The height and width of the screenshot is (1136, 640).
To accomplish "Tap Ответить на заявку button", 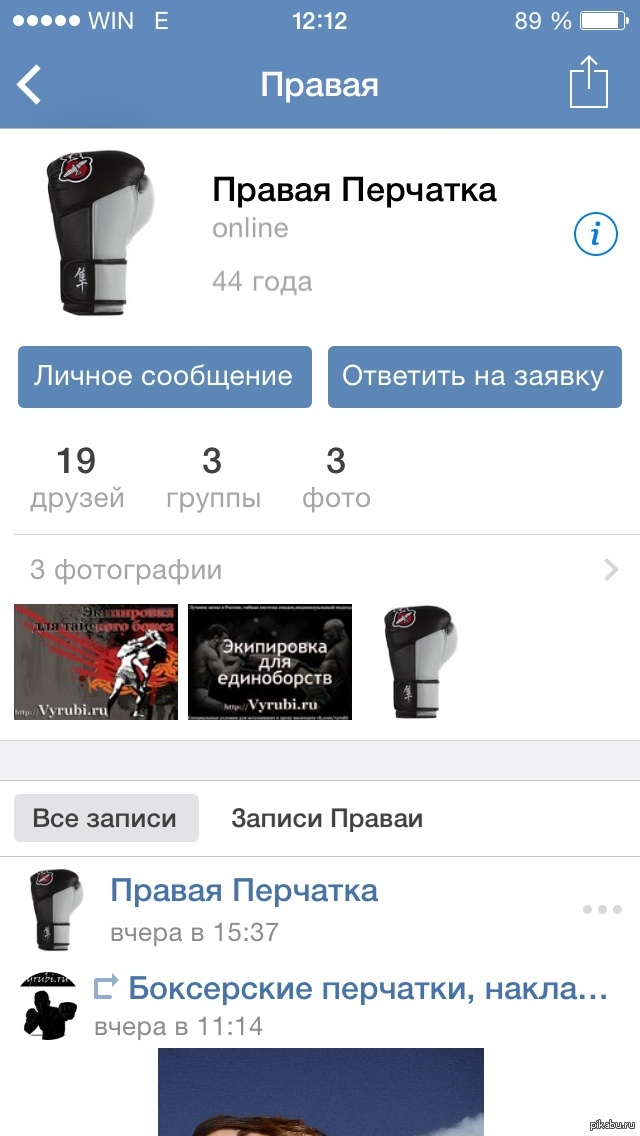I will point(474,377).
